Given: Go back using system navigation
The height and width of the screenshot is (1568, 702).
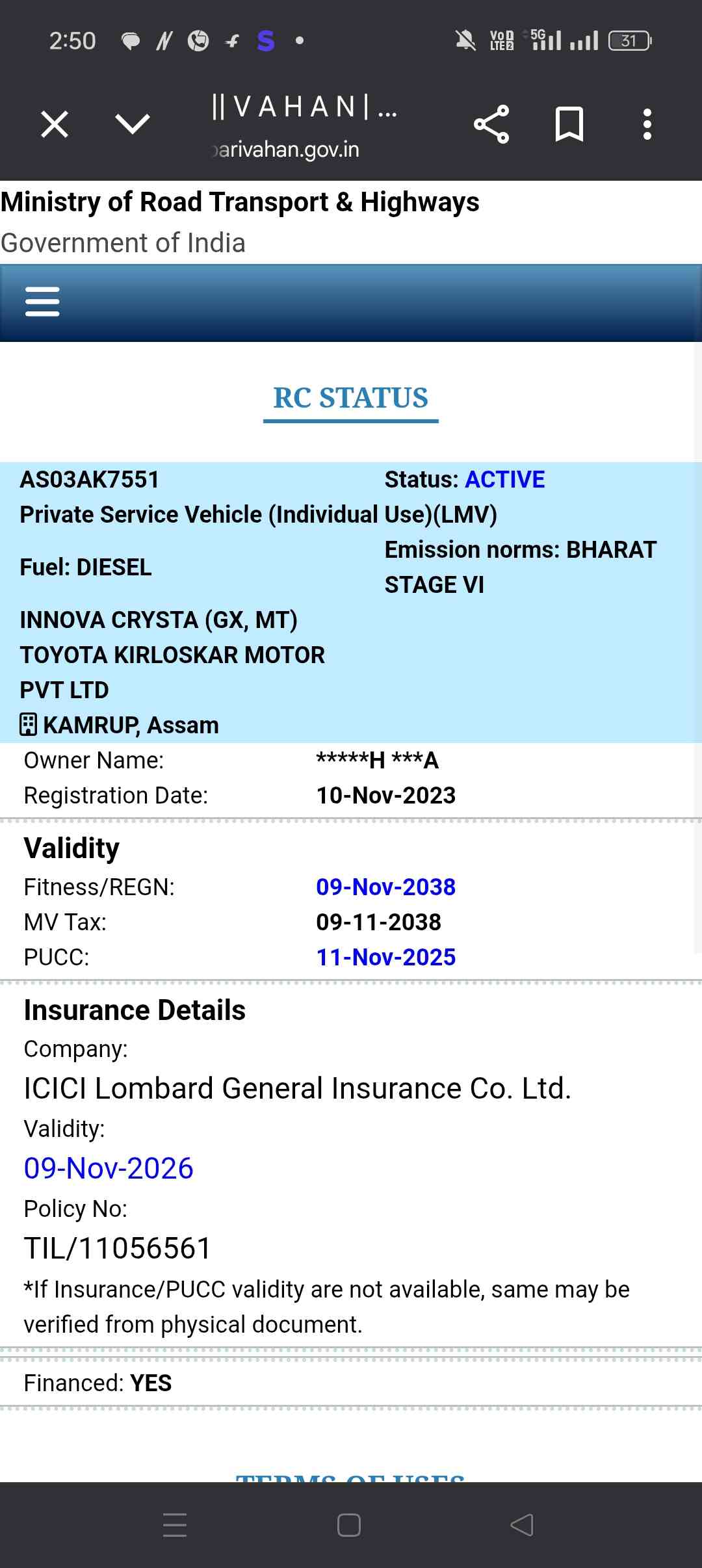Looking at the screenshot, I should (x=521, y=1524).
